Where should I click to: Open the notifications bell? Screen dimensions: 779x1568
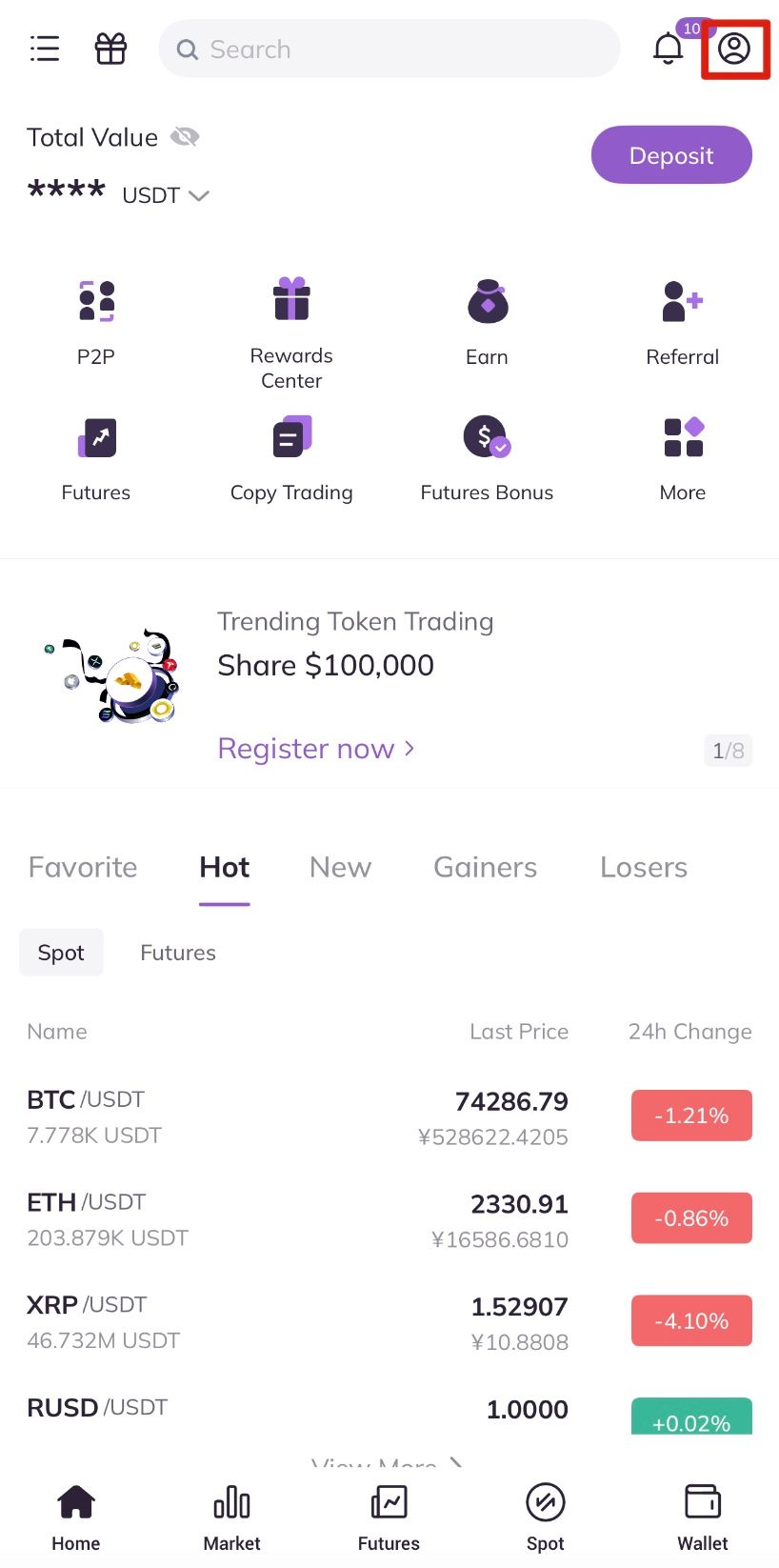click(x=668, y=49)
